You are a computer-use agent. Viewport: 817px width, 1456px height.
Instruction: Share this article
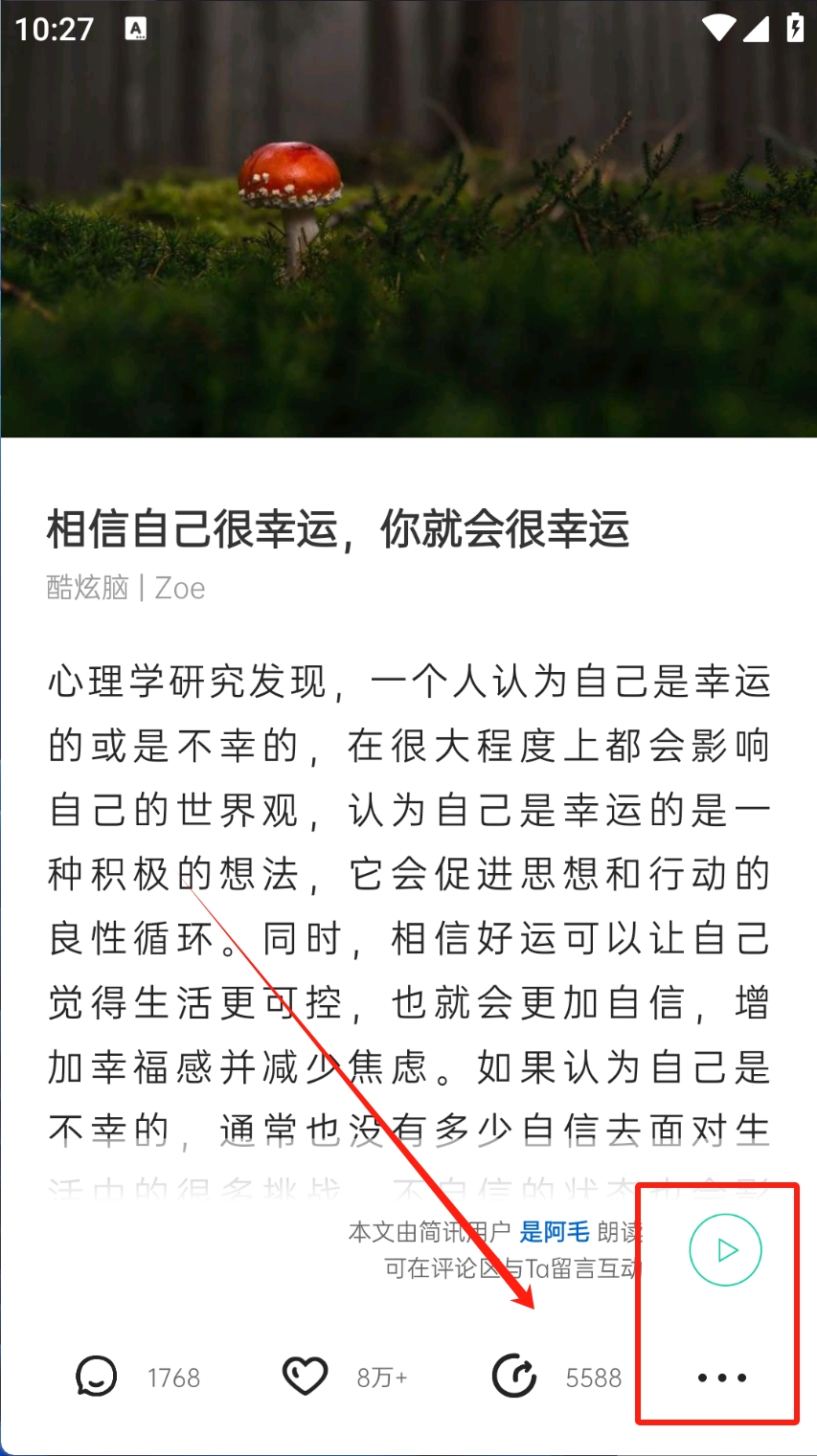pyautogui.click(x=514, y=1377)
